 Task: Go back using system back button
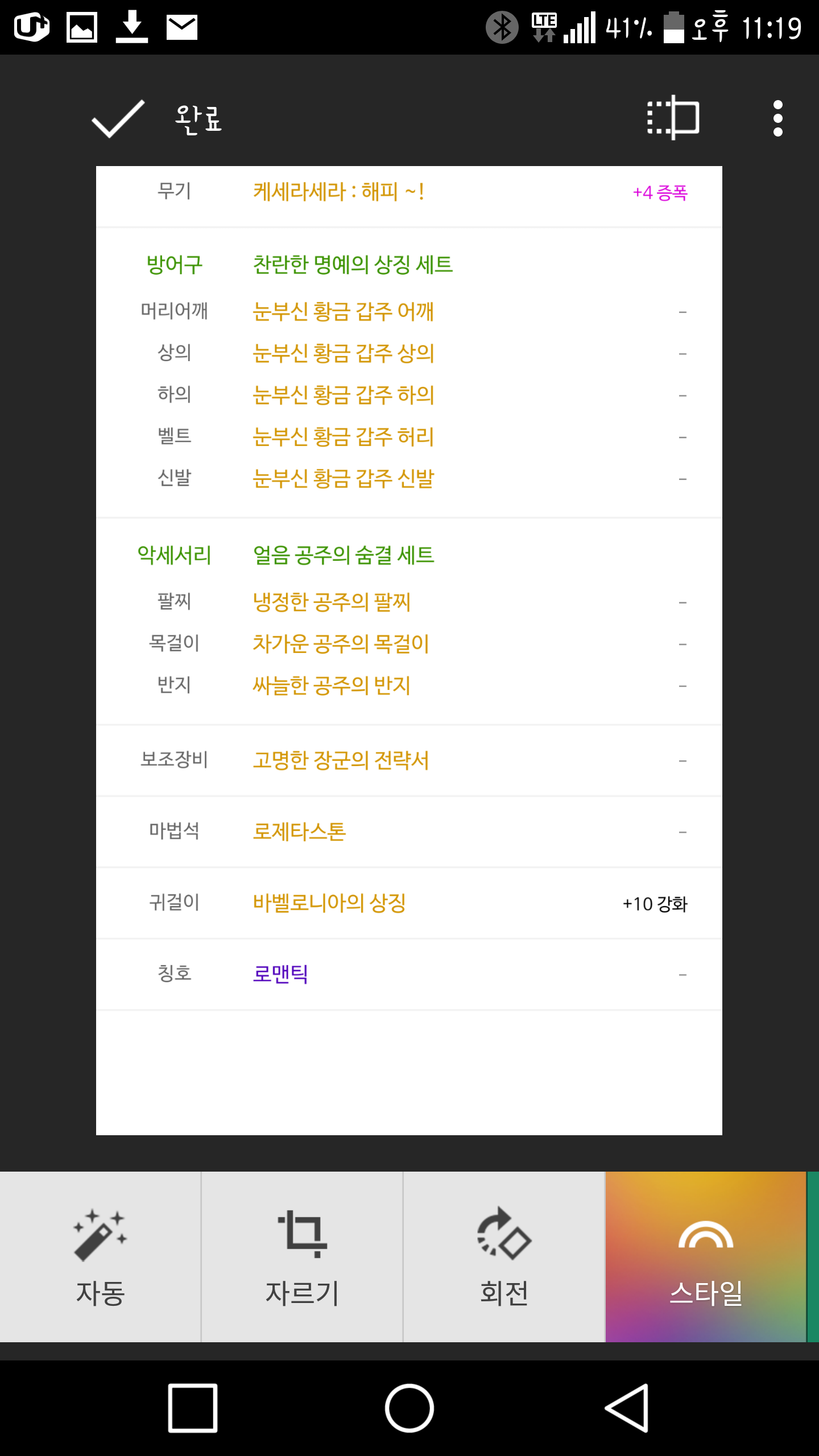[627, 1408]
